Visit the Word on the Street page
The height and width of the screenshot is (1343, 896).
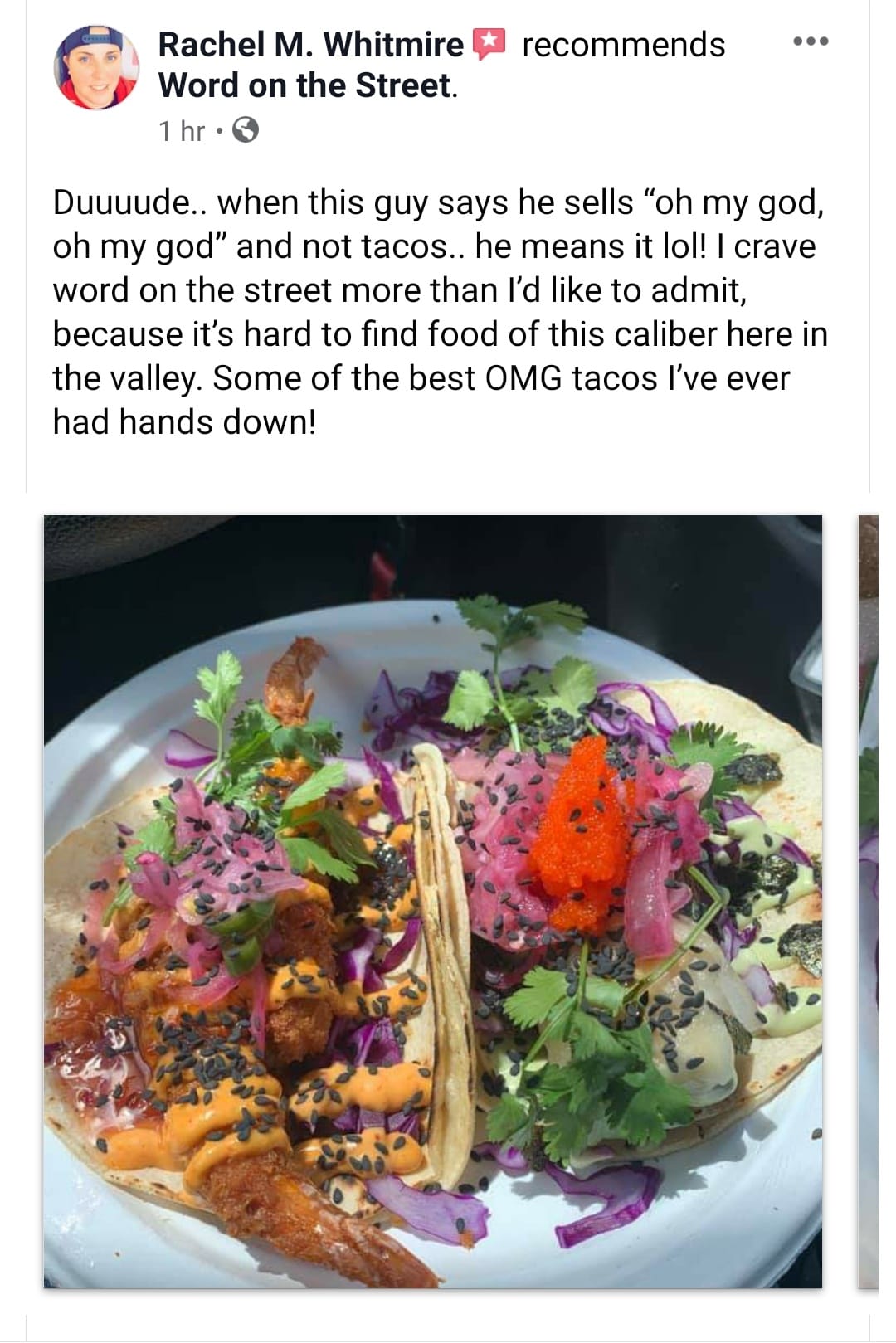[305, 85]
